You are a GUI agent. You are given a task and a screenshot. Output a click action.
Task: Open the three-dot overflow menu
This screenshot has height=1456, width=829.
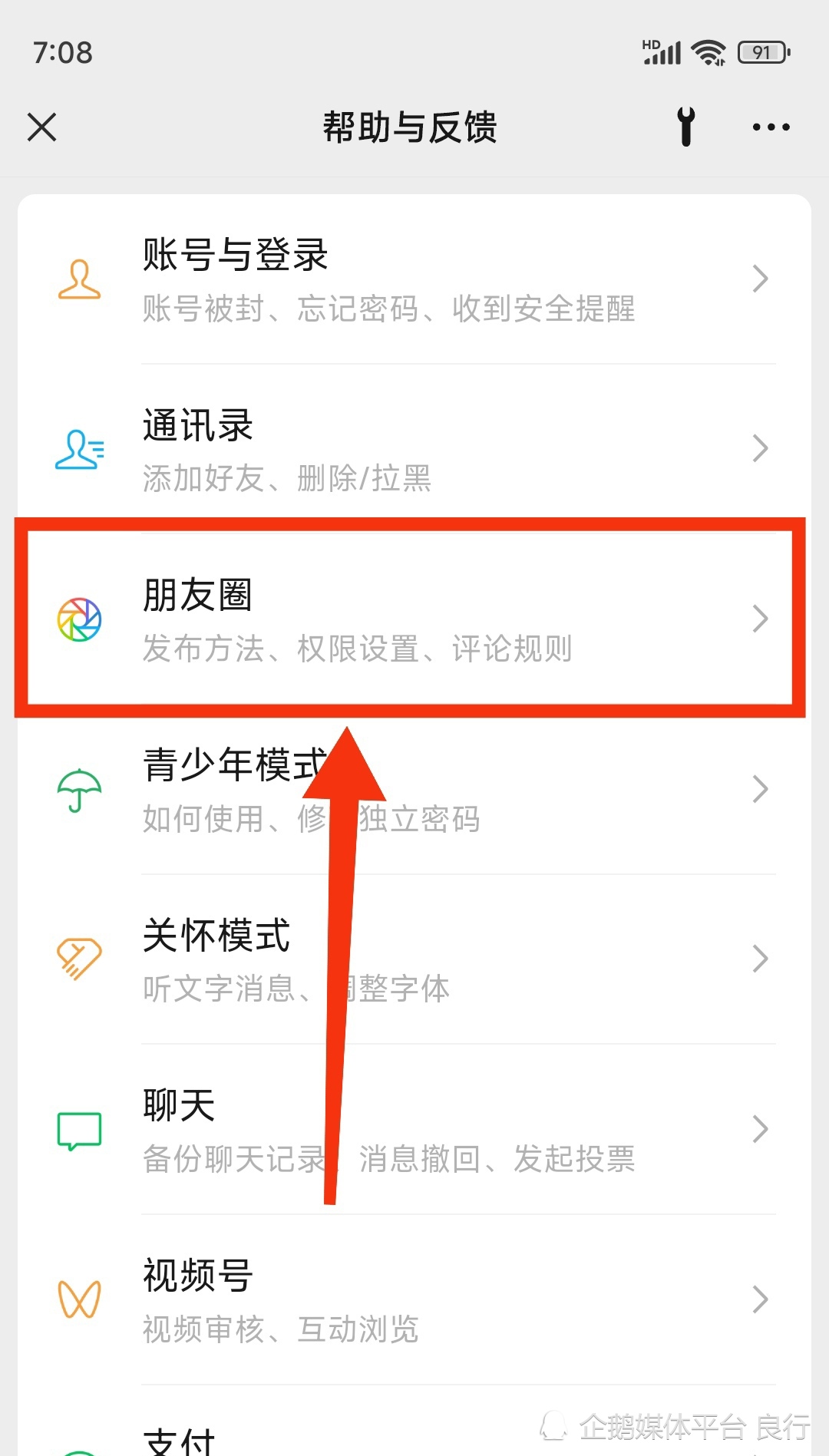771,127
